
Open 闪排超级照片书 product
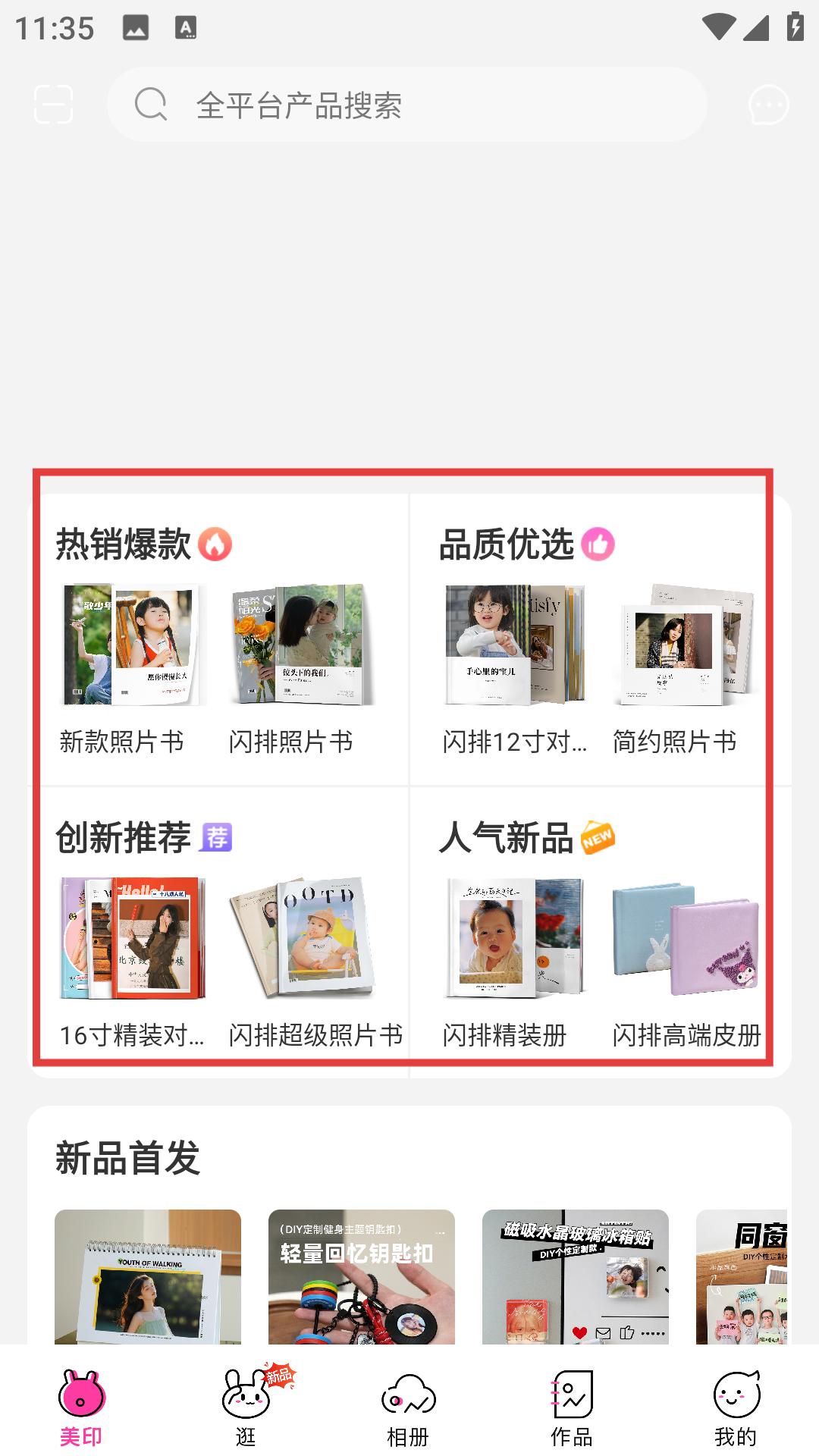point(314,963)
